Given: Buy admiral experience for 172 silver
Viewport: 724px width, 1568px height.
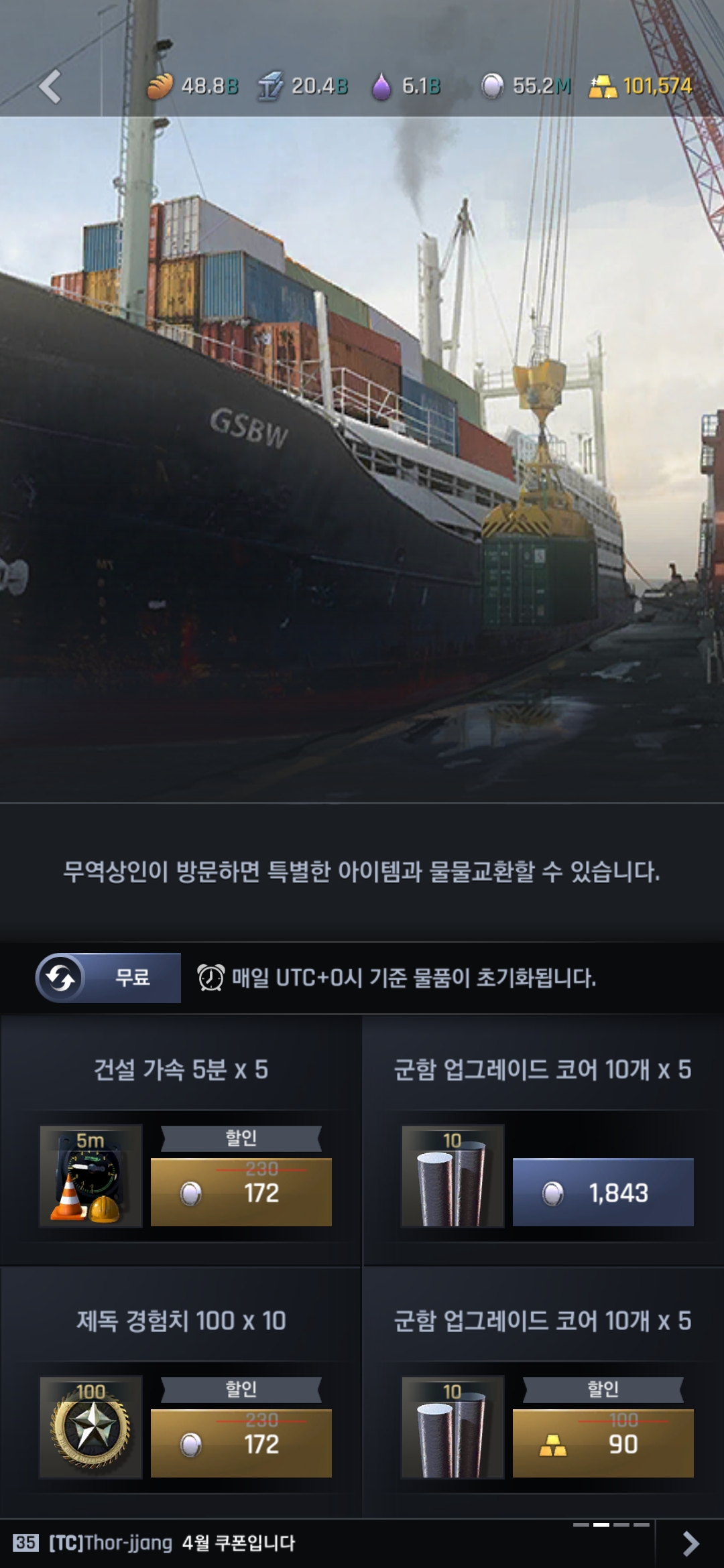Looking at the screenshot, I should pos(241,1443).
